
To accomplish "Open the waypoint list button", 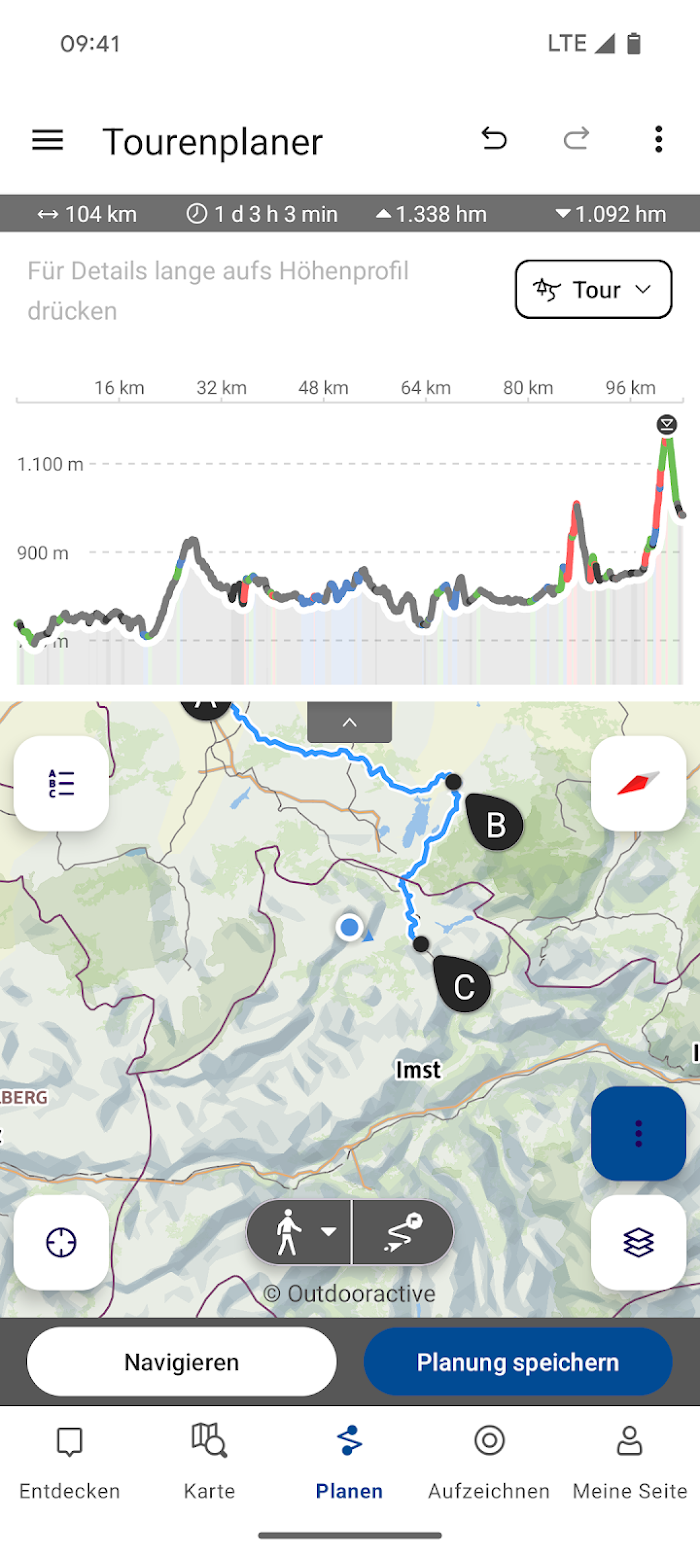I will 61,783.
